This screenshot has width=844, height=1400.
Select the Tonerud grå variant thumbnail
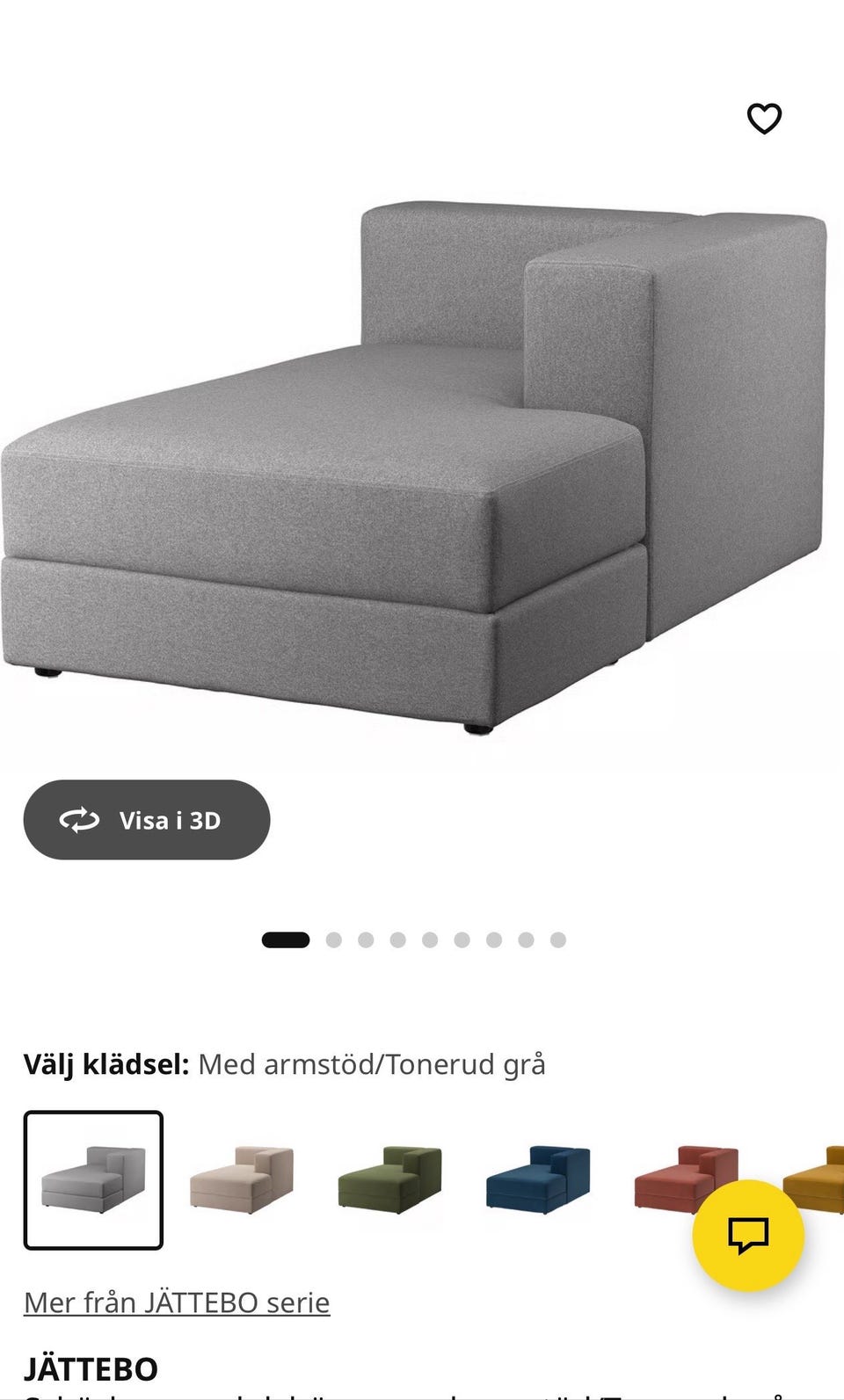[x=94, y=1178]
